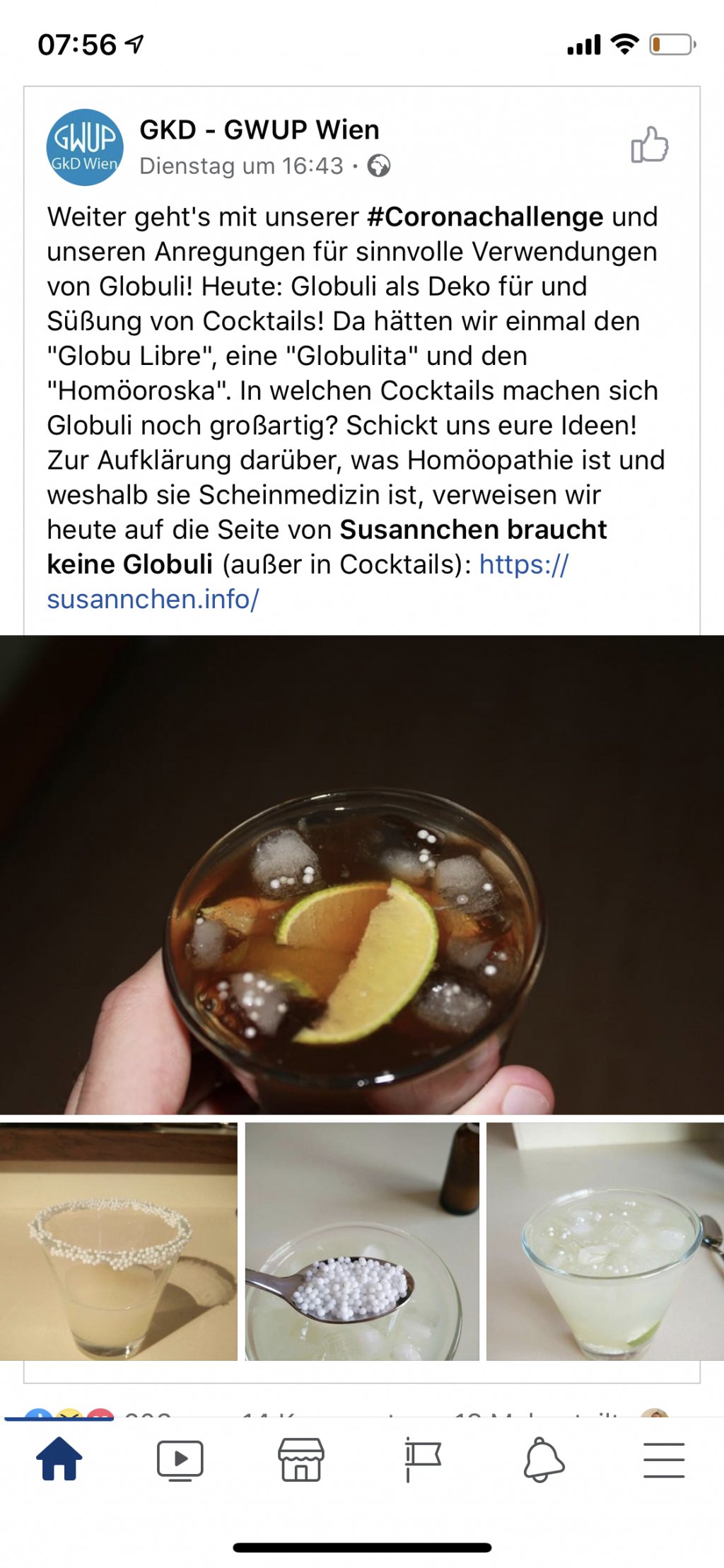Open the hamburger menu tab

pyautogui.click(x=664, y=1460)
